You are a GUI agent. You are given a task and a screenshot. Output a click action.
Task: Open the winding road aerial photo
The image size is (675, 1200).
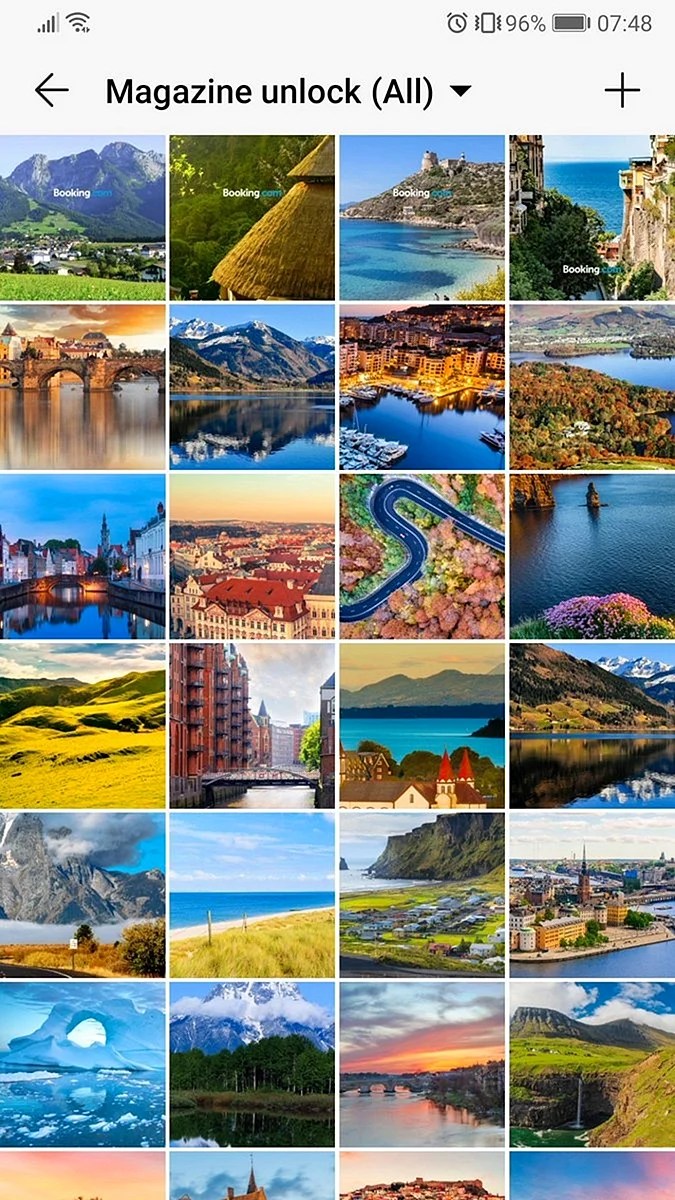422,556
